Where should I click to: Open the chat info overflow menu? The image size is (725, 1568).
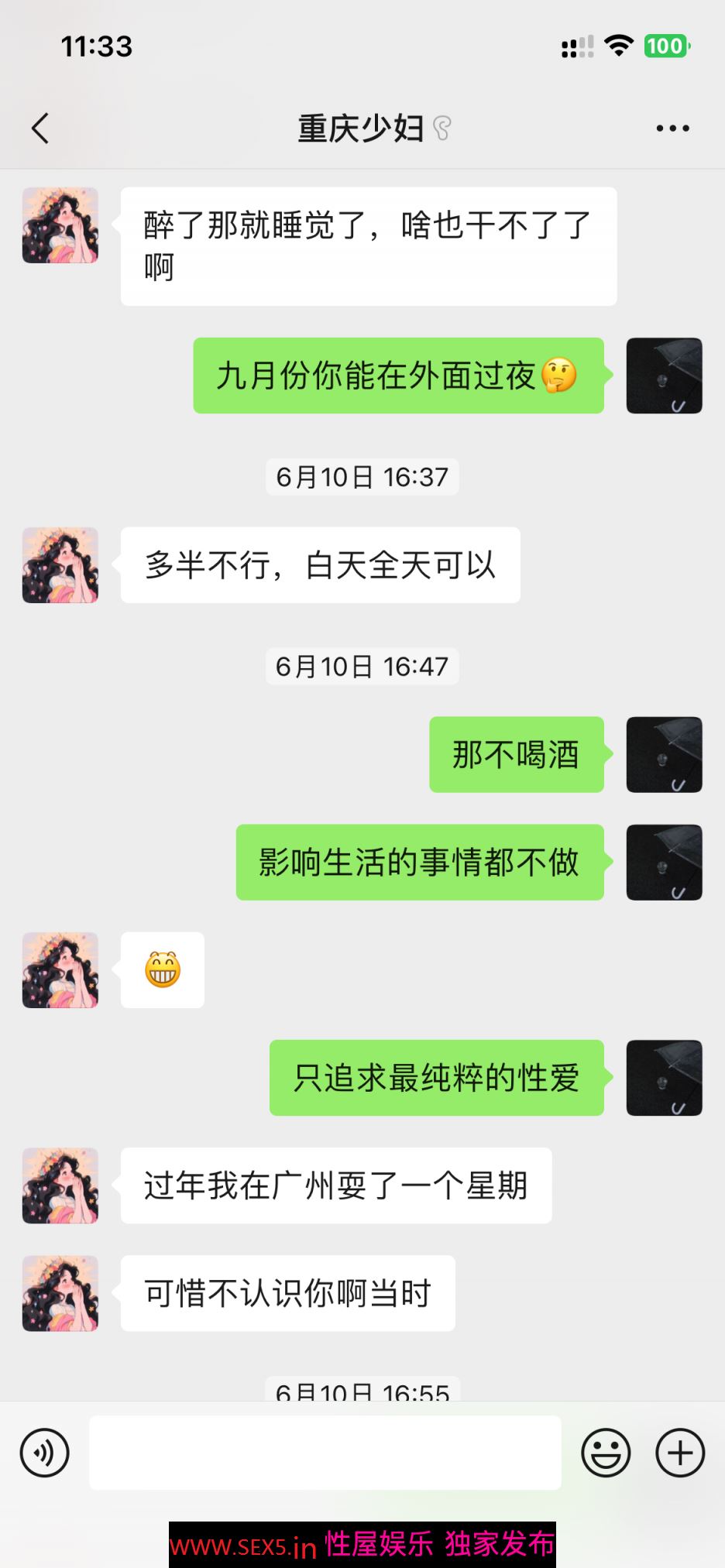pos(672,129)
